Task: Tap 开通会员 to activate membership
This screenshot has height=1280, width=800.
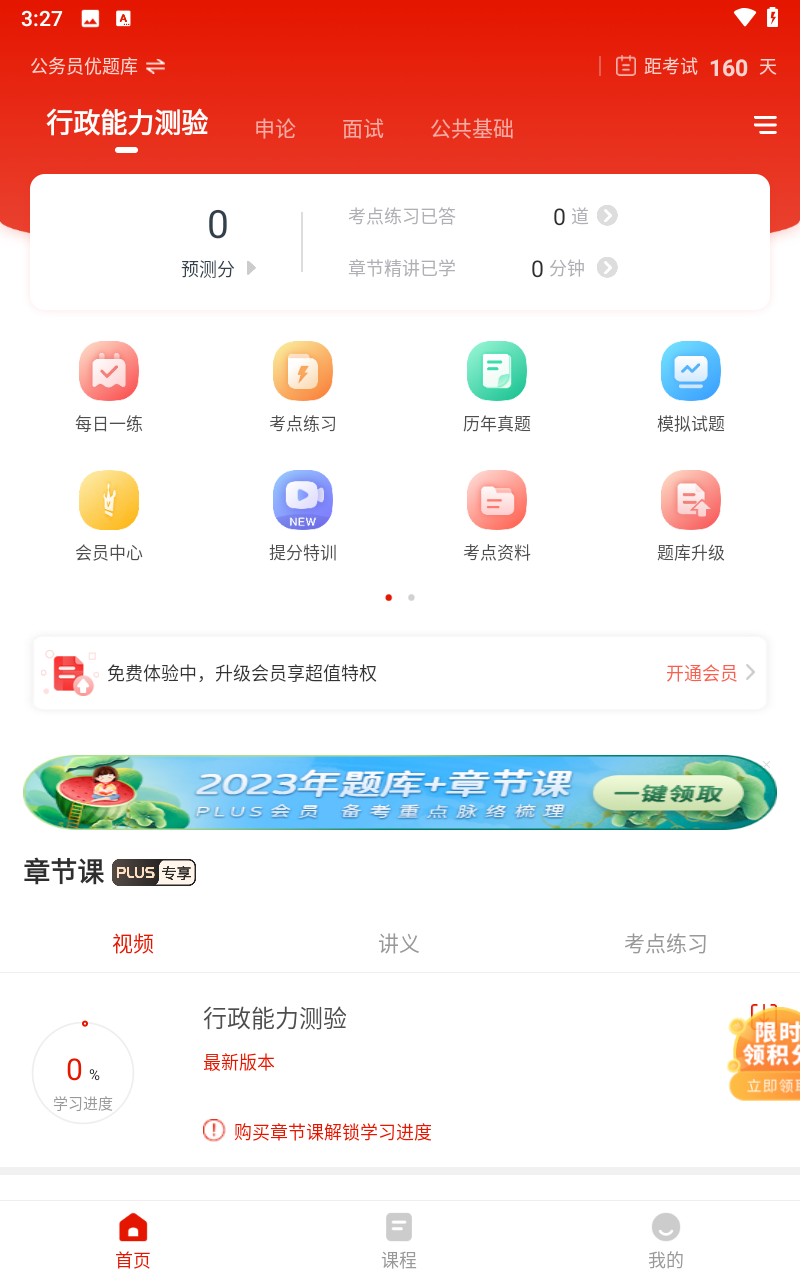Action: [703, 673]
